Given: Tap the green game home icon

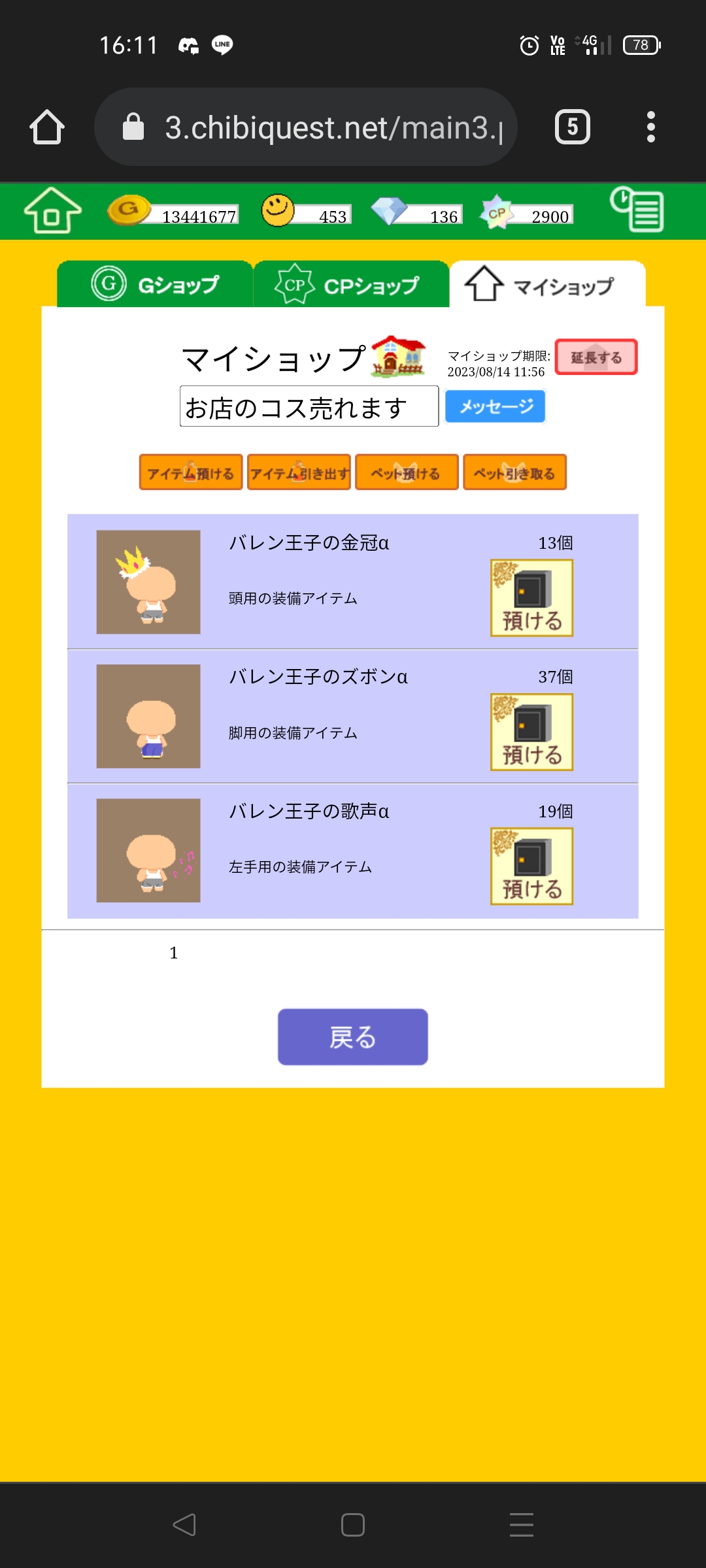Looking at the screenshot, I should pos(52,210).
